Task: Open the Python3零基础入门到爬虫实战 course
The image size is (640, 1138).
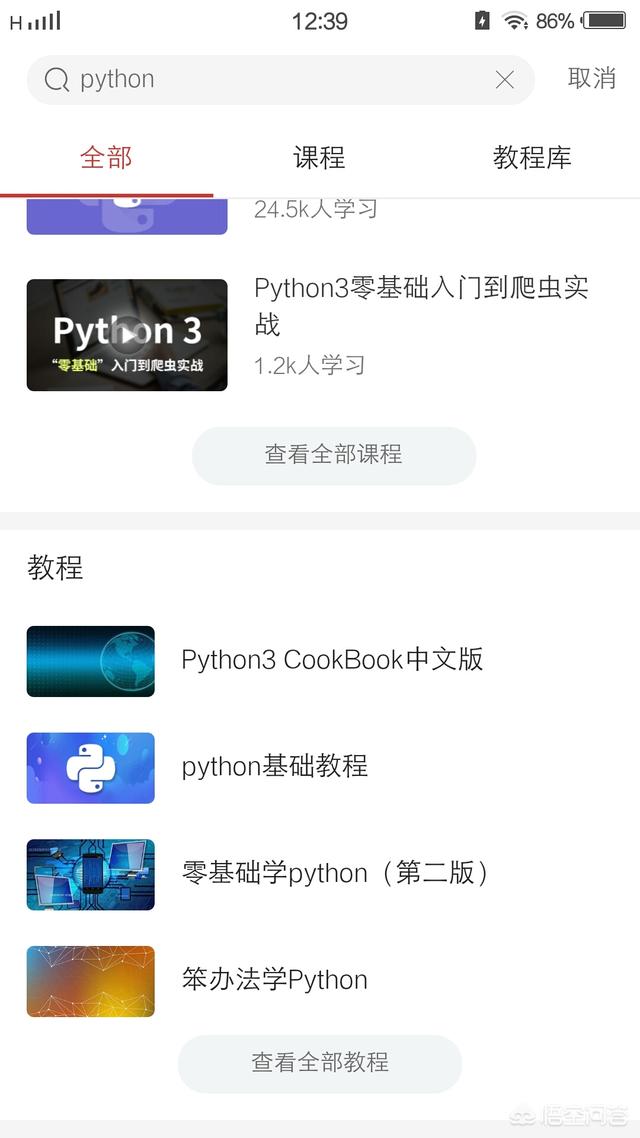Action: [x=420, y=306]
